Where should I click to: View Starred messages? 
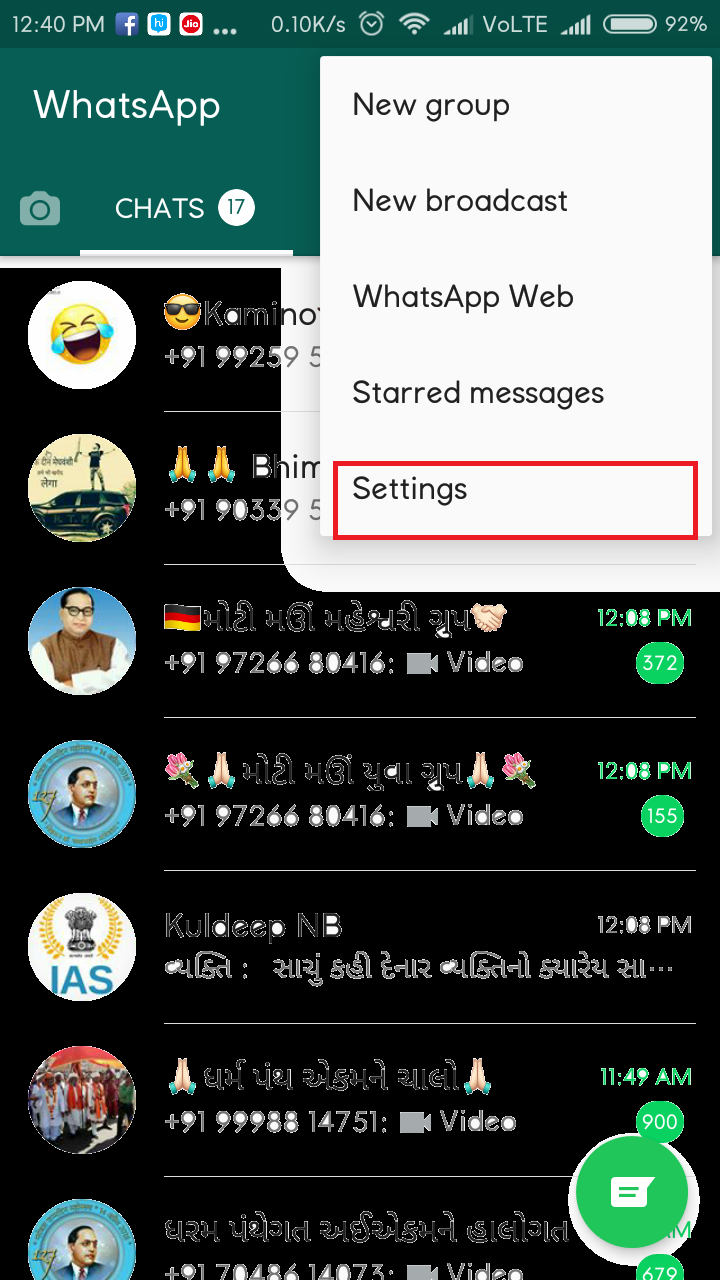(x=478, y=393)
